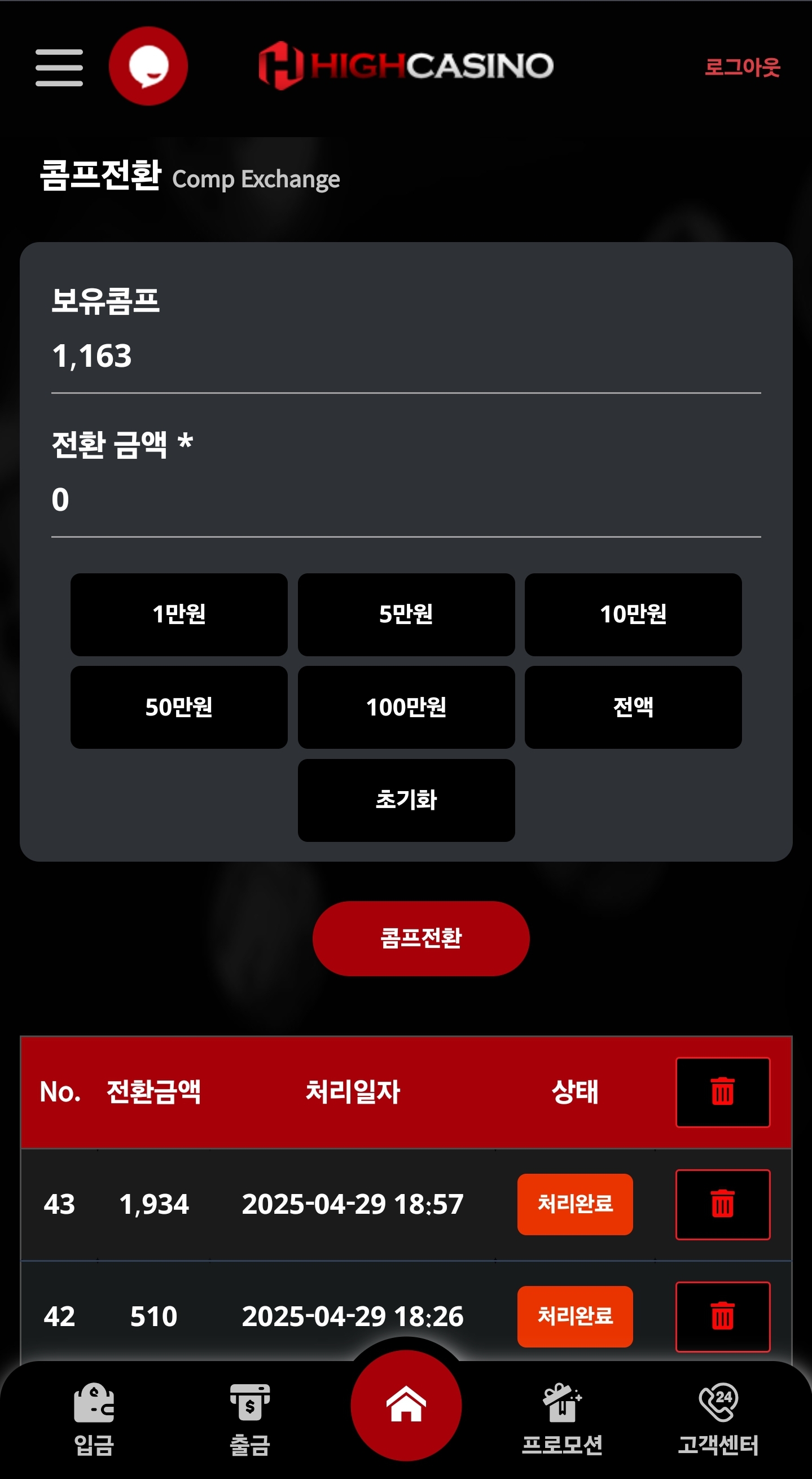Select the 1만원 amount button
The height and width of the screenshot is (1479, 812).
point(178,615)
